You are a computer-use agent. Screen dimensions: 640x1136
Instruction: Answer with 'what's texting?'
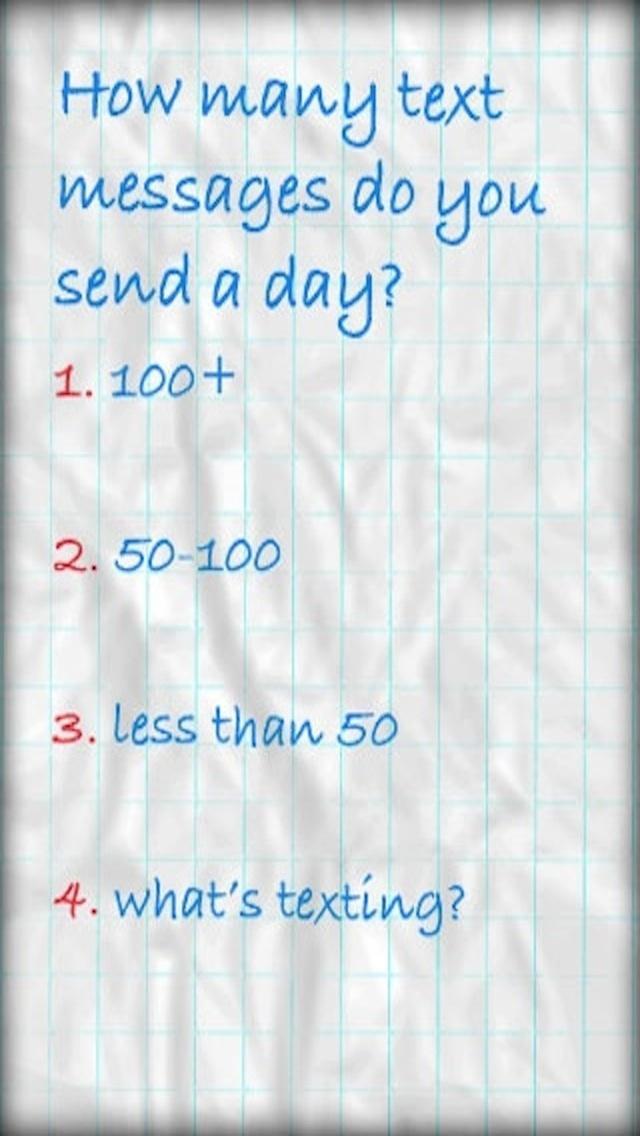[x=260, y=902]
